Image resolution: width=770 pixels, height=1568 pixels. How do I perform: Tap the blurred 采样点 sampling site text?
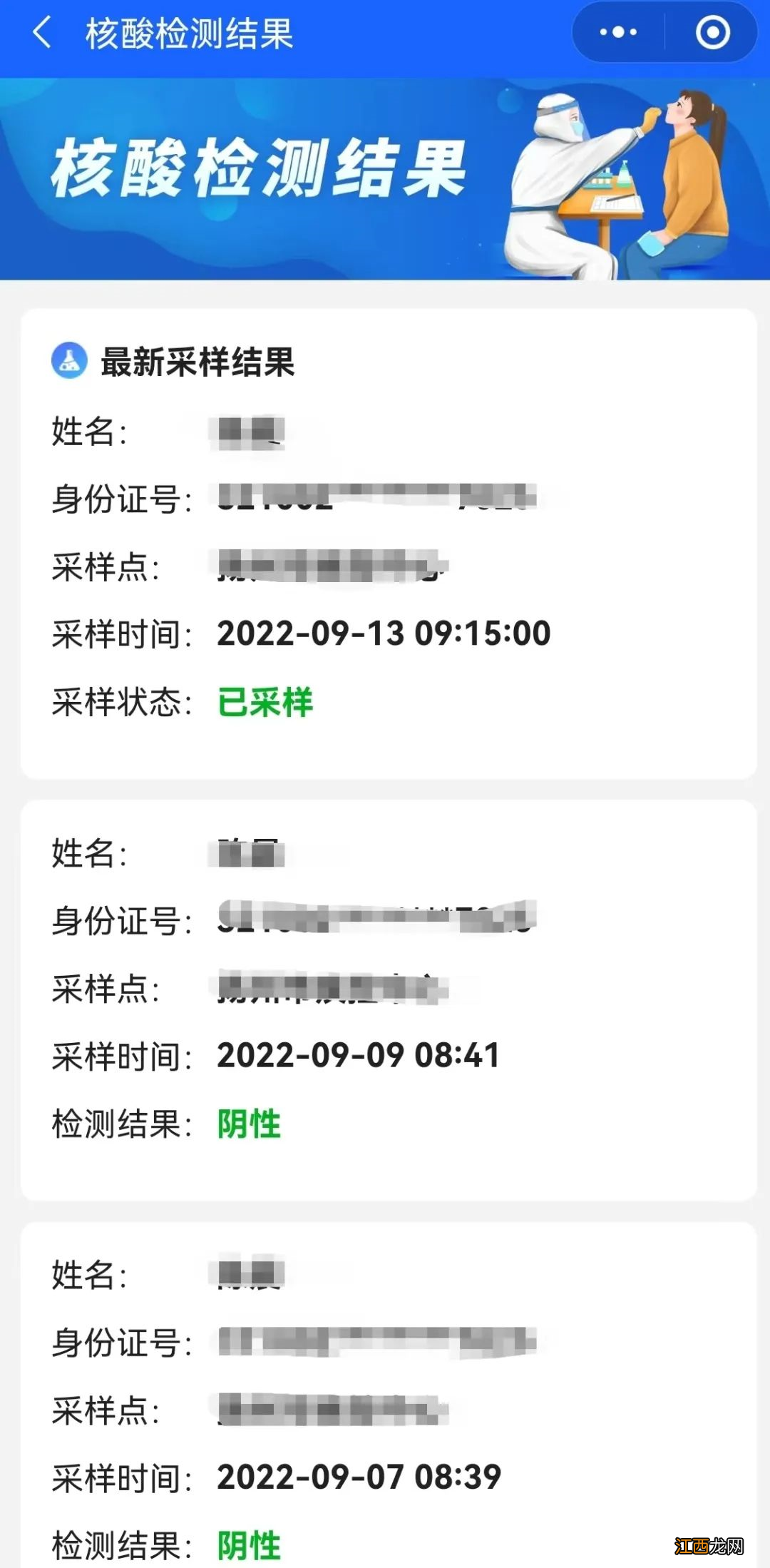tap(328, 567)
